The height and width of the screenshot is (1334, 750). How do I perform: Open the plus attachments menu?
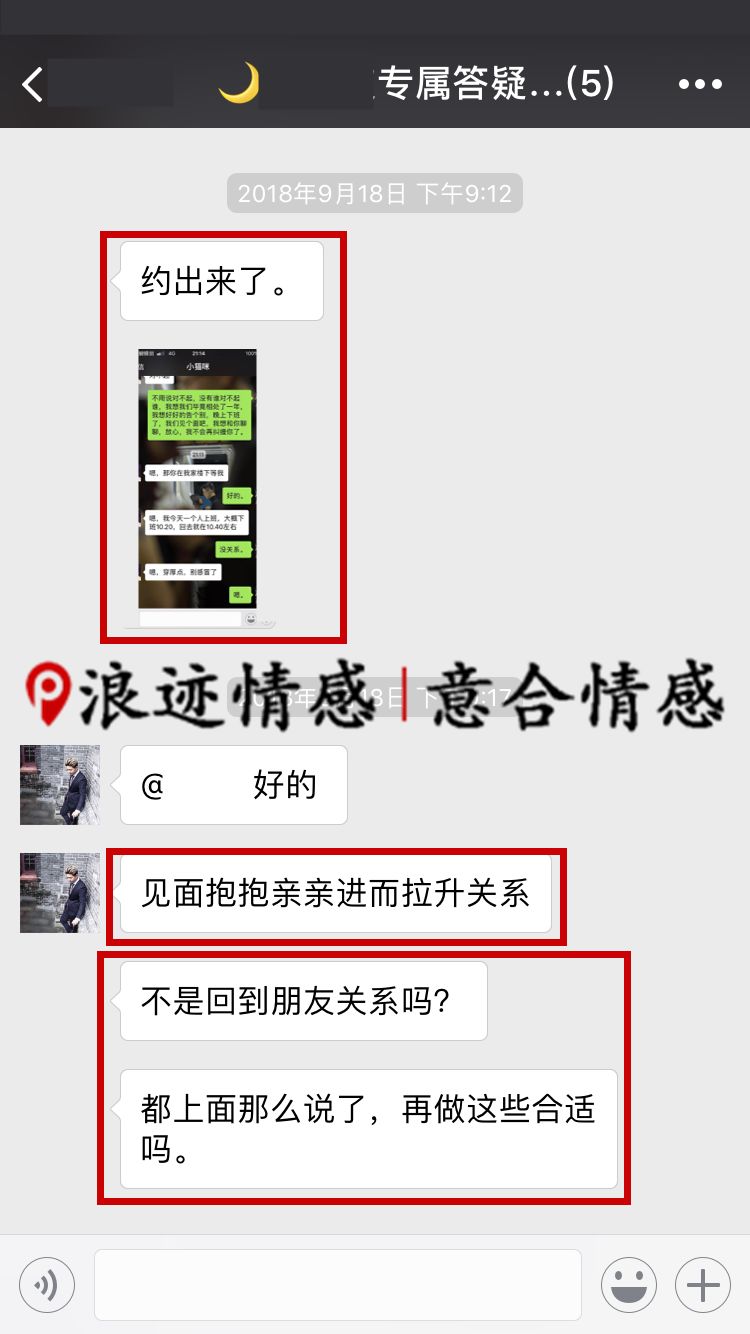pyautogui.click(x=703, y=1284)
